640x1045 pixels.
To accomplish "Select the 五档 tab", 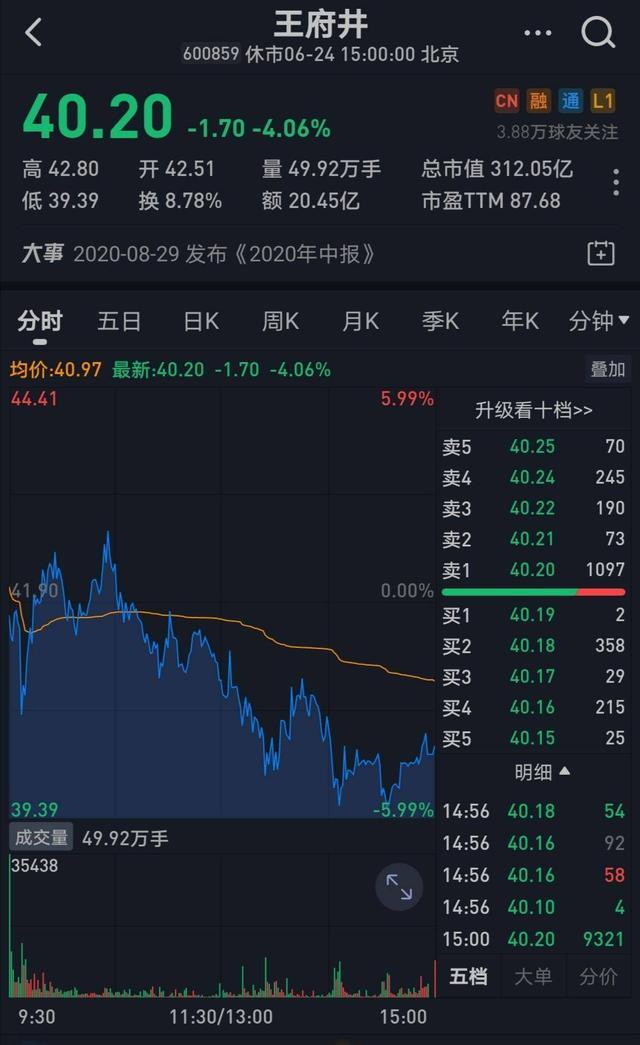I will (x=469, y=976).
